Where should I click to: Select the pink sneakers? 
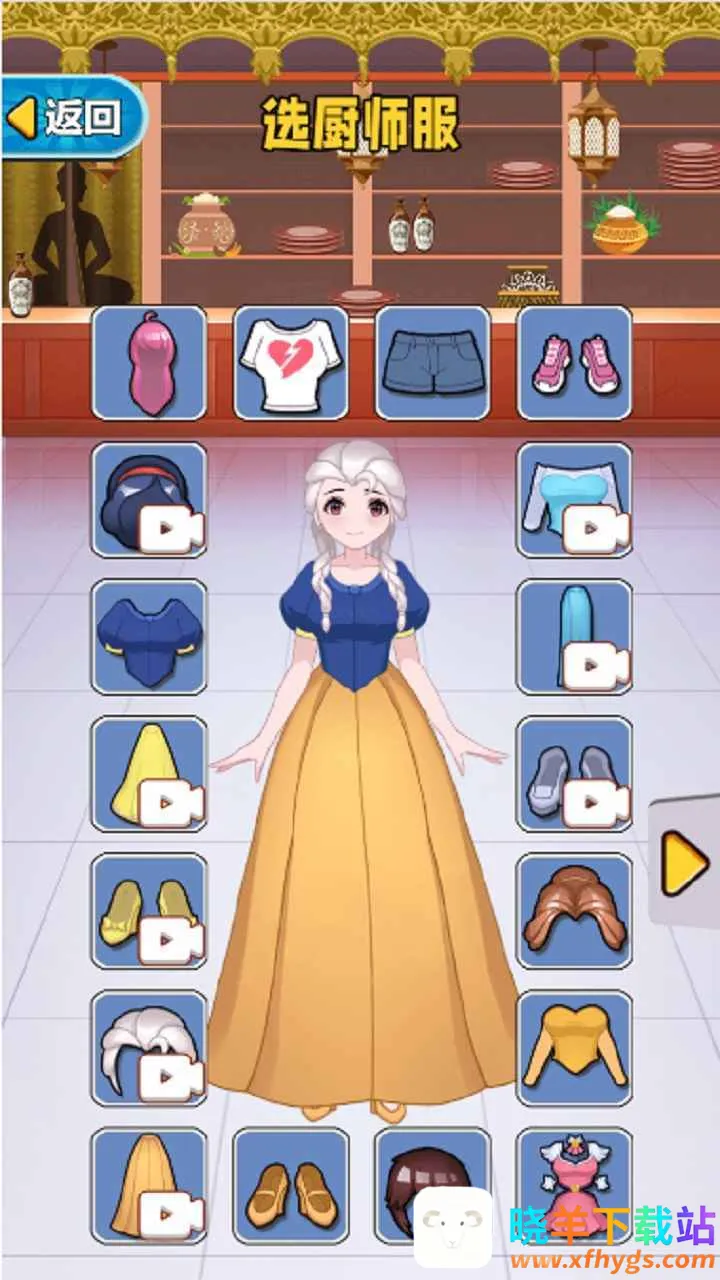point(575,362)
